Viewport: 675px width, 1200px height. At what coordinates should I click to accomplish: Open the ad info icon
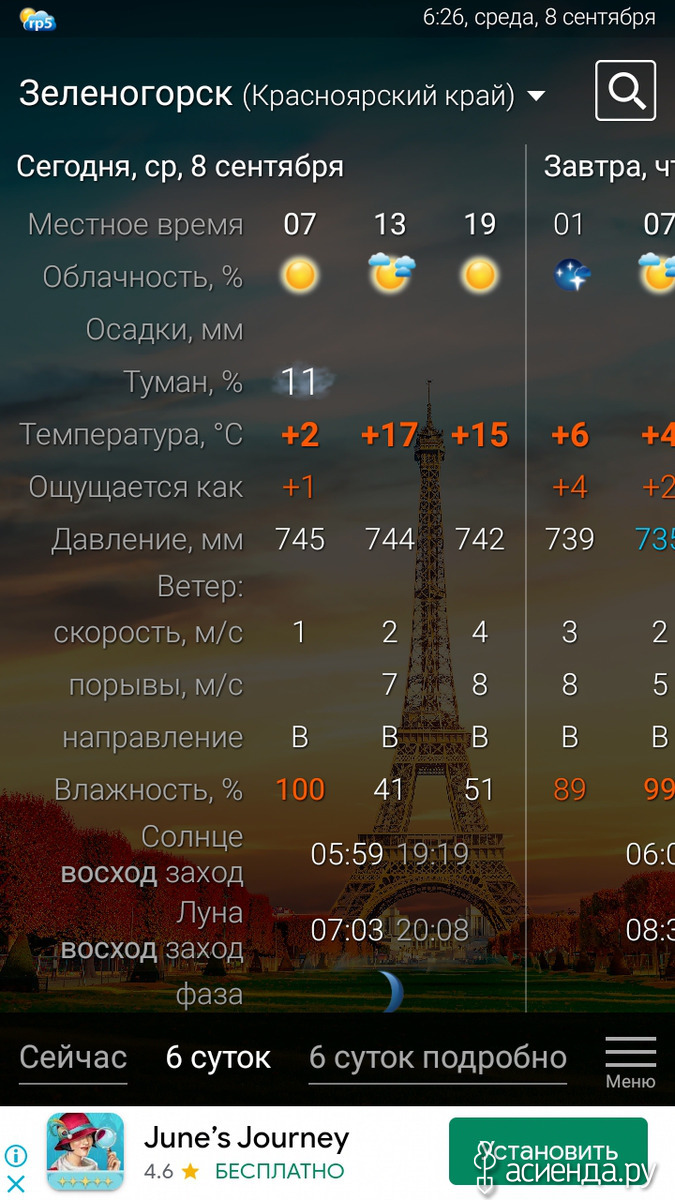coord(16,1156)
